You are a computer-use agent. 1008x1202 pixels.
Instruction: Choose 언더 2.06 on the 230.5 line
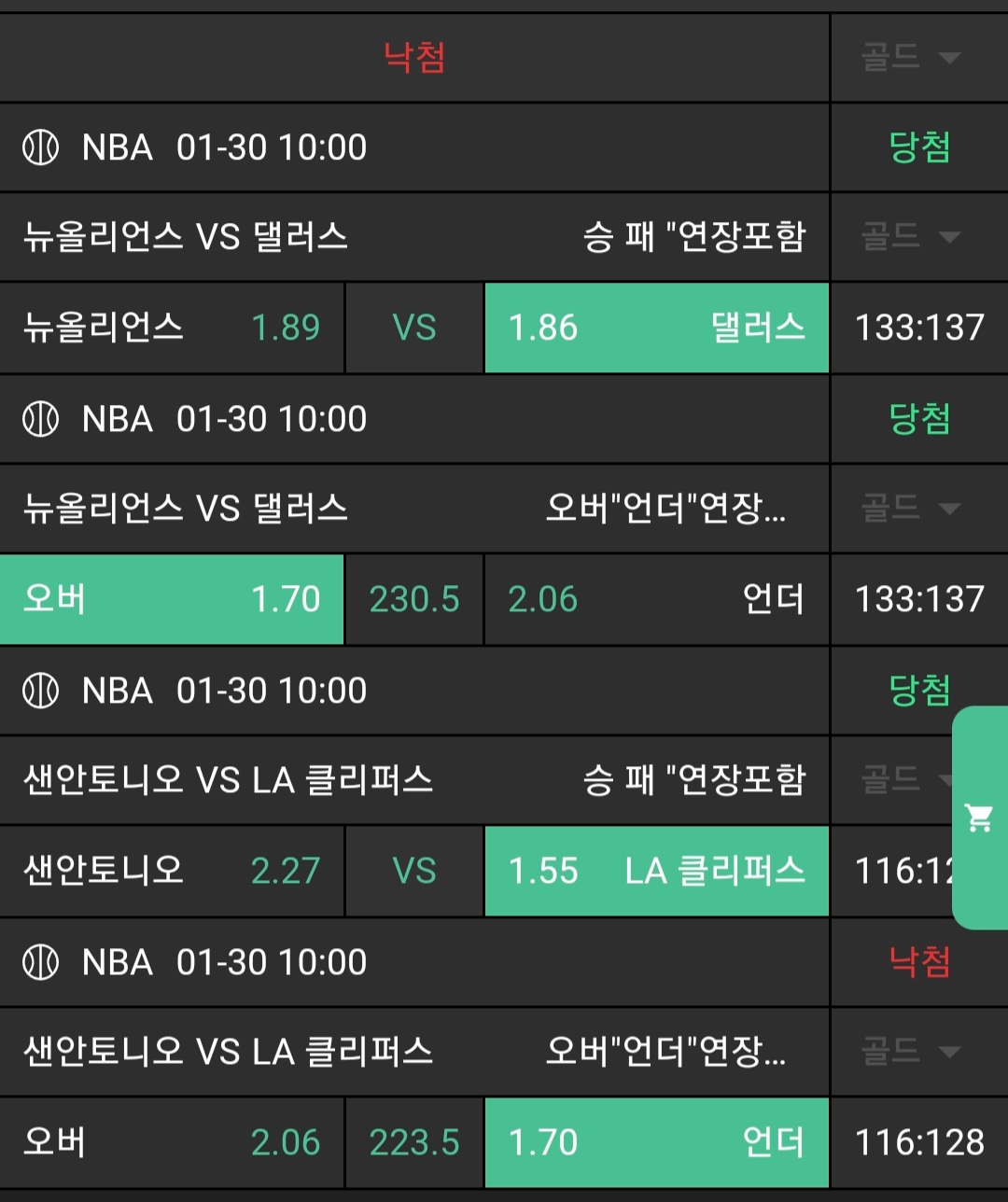[656, 599]
